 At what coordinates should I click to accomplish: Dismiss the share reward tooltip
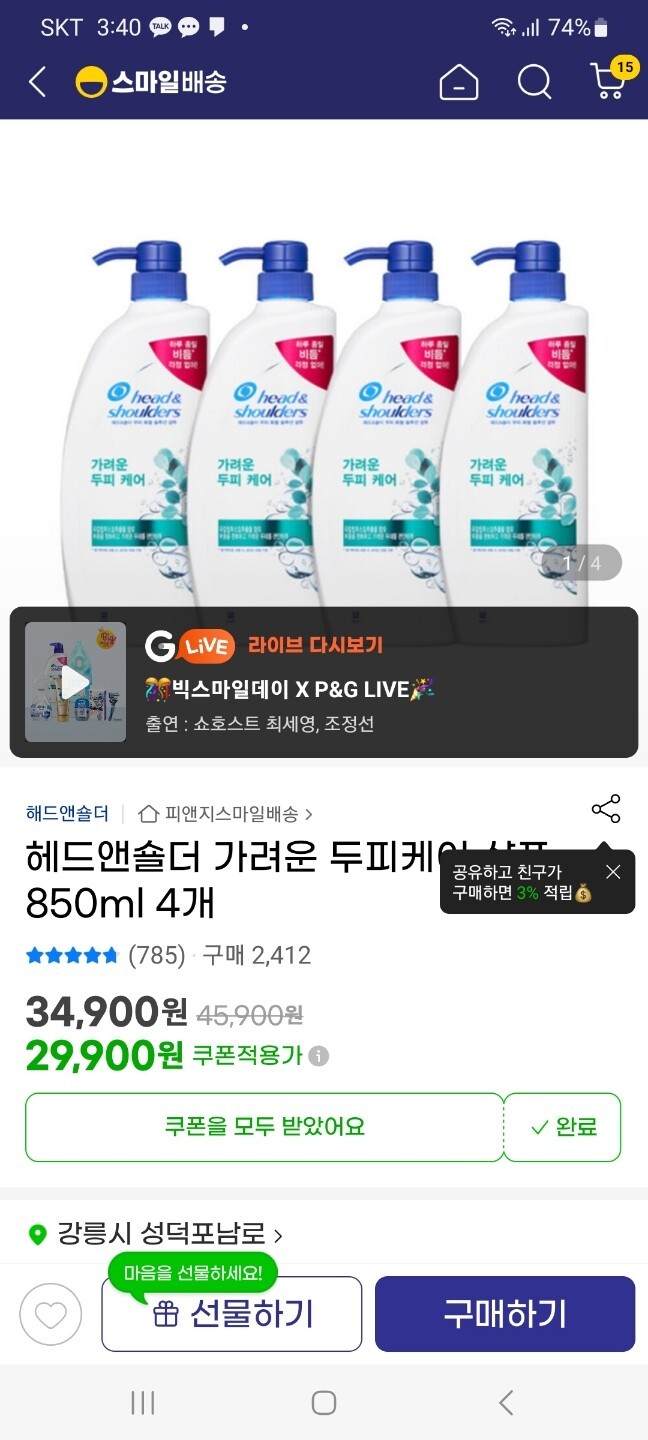[x=613, y=872]
